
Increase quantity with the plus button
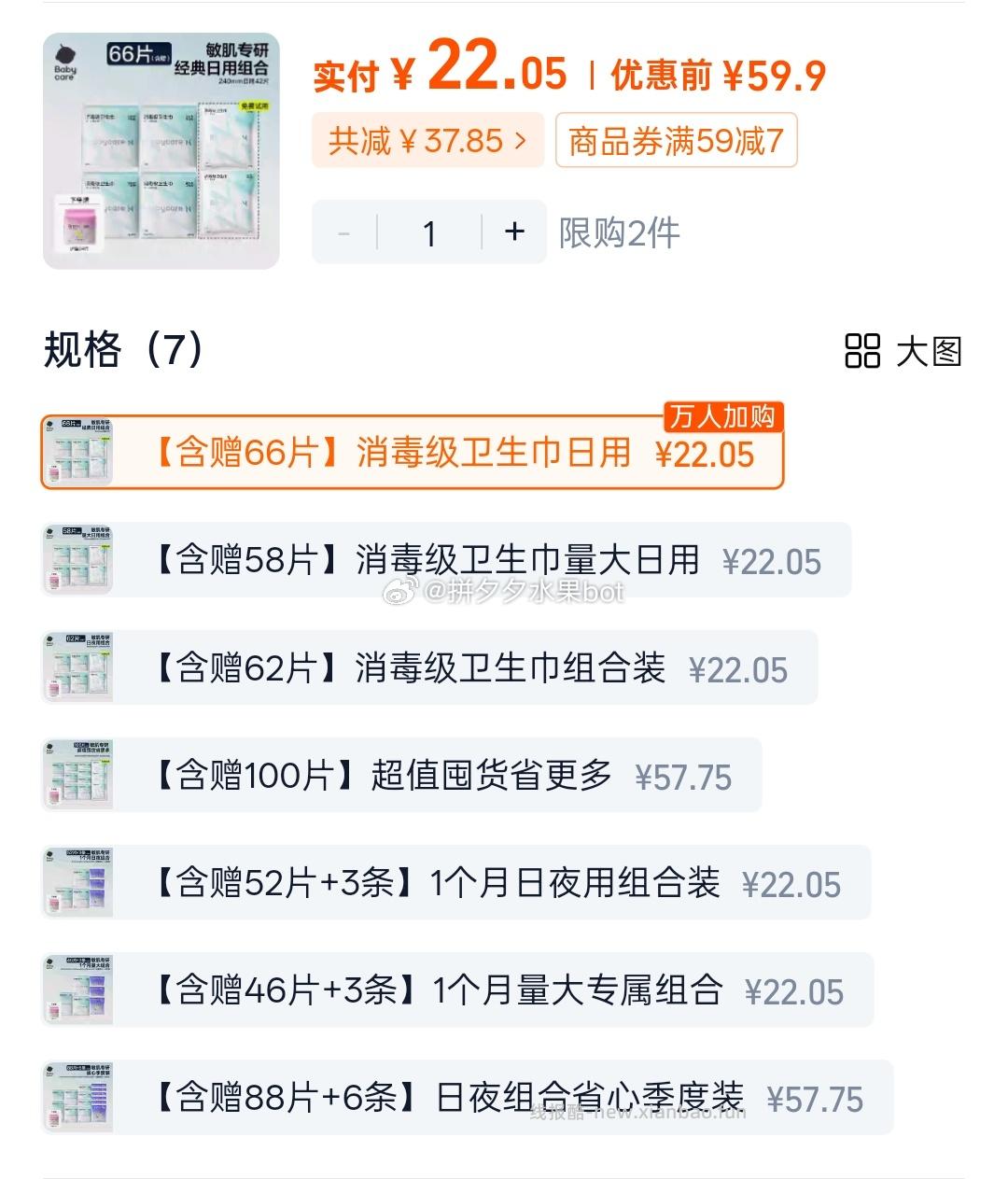click(513, 232)
